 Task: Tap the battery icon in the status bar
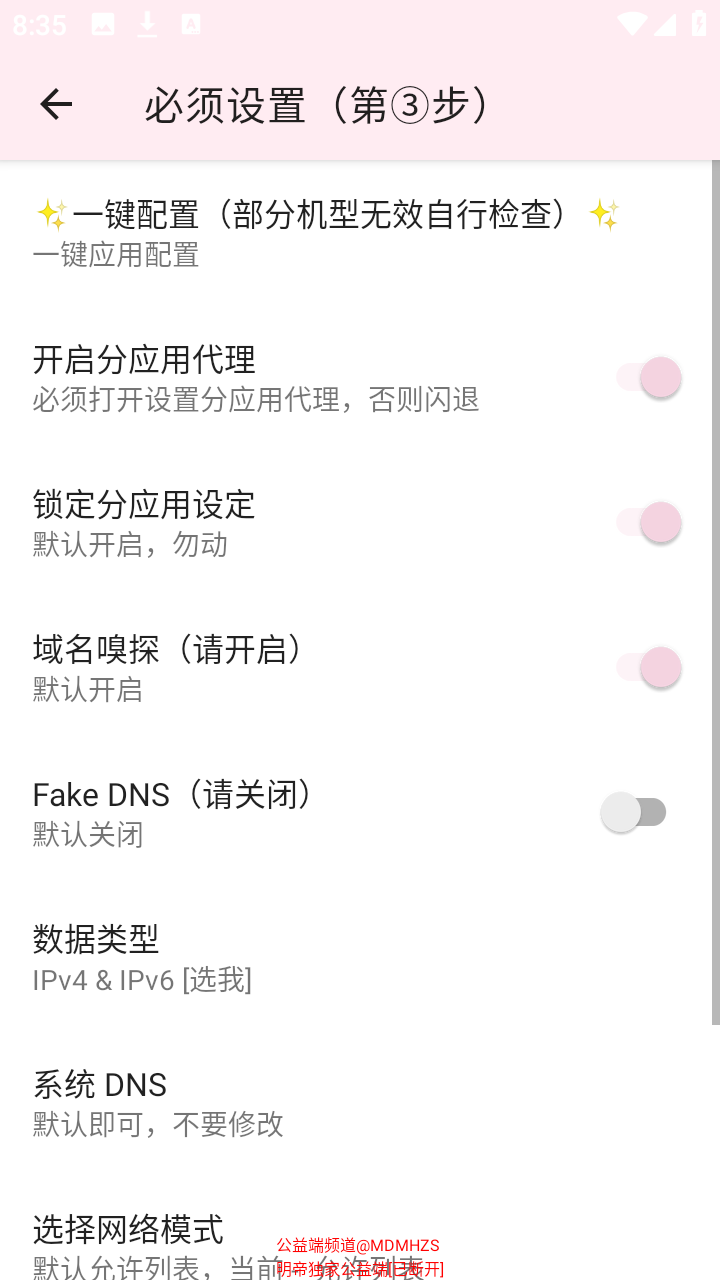700,25
